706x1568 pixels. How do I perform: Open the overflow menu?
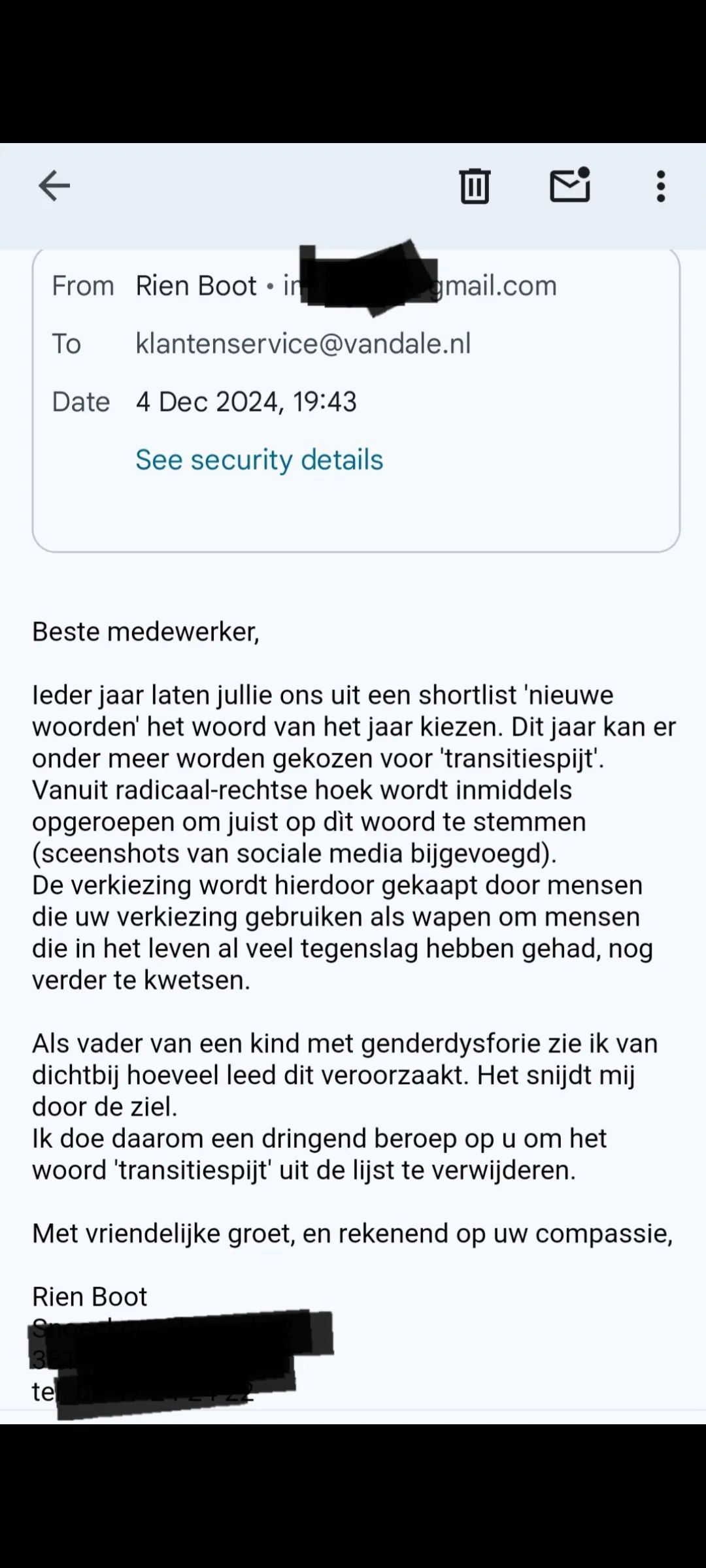point(661,186)
